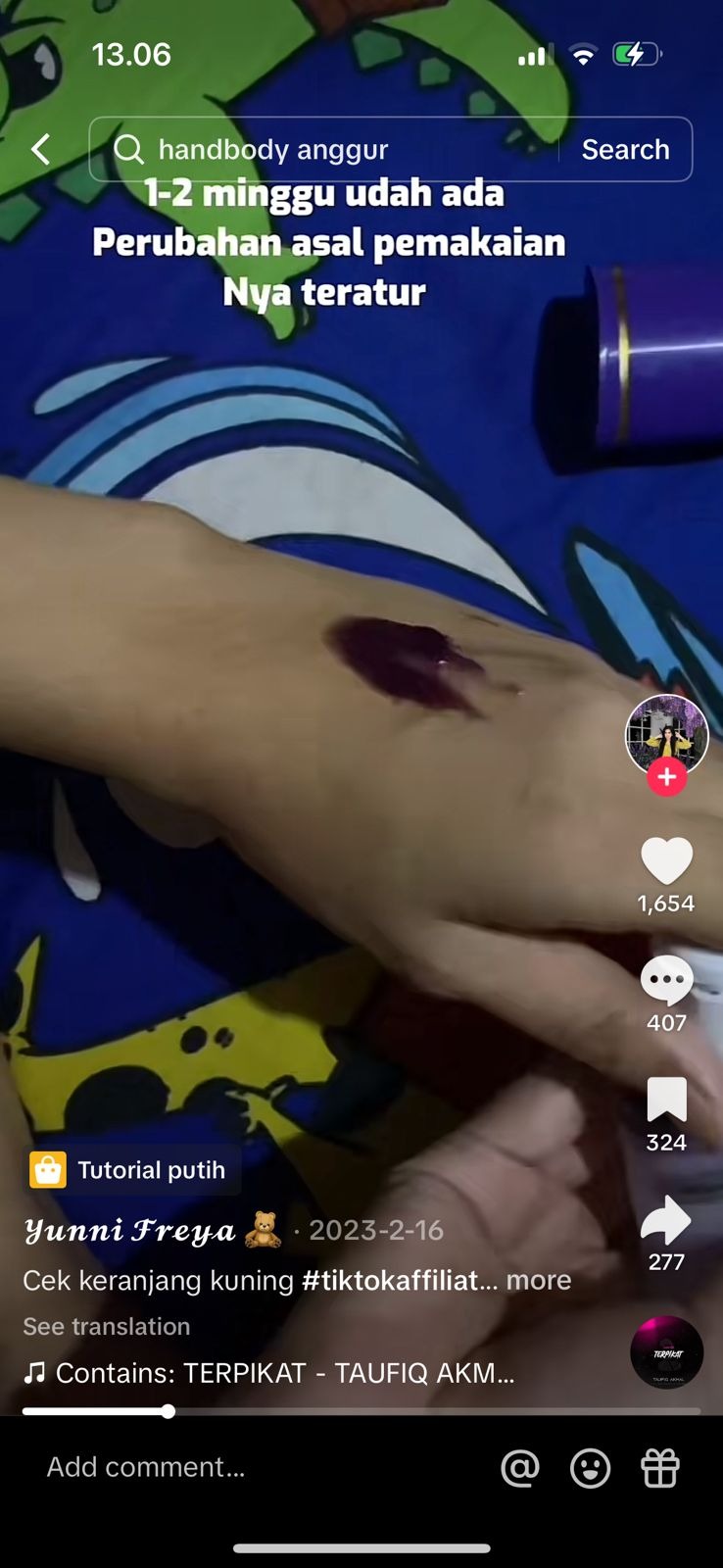The image size is (723, 1568).
Task: Open Yunni Freya's profile picture
Action: pyautogui.click(x=666, y=736)
